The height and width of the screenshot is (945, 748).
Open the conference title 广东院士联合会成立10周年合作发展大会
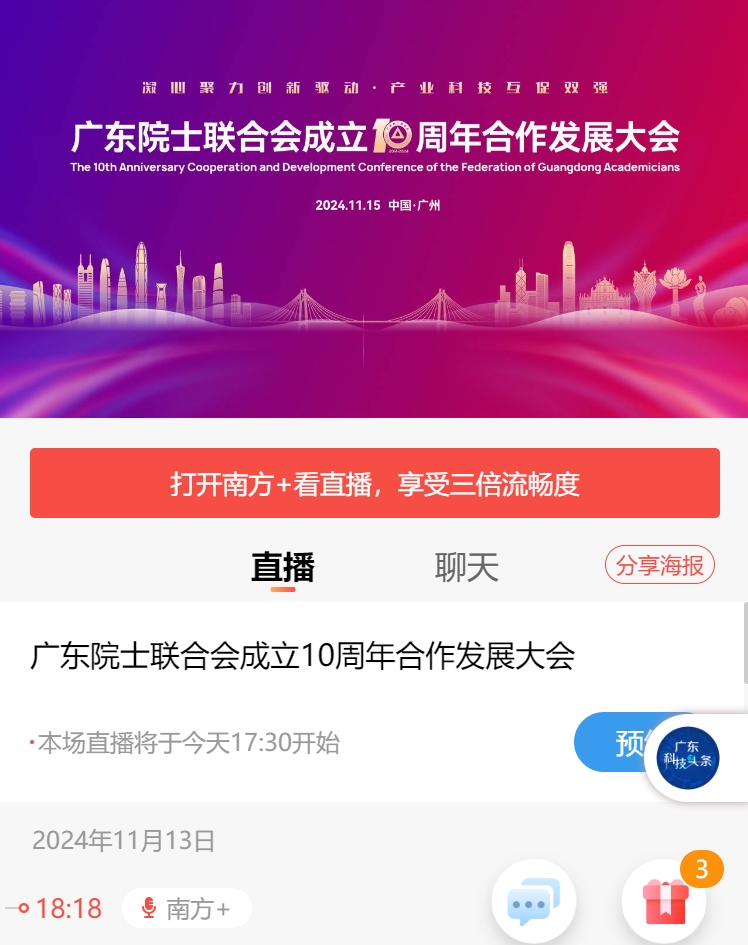click(x=304, y=657)
